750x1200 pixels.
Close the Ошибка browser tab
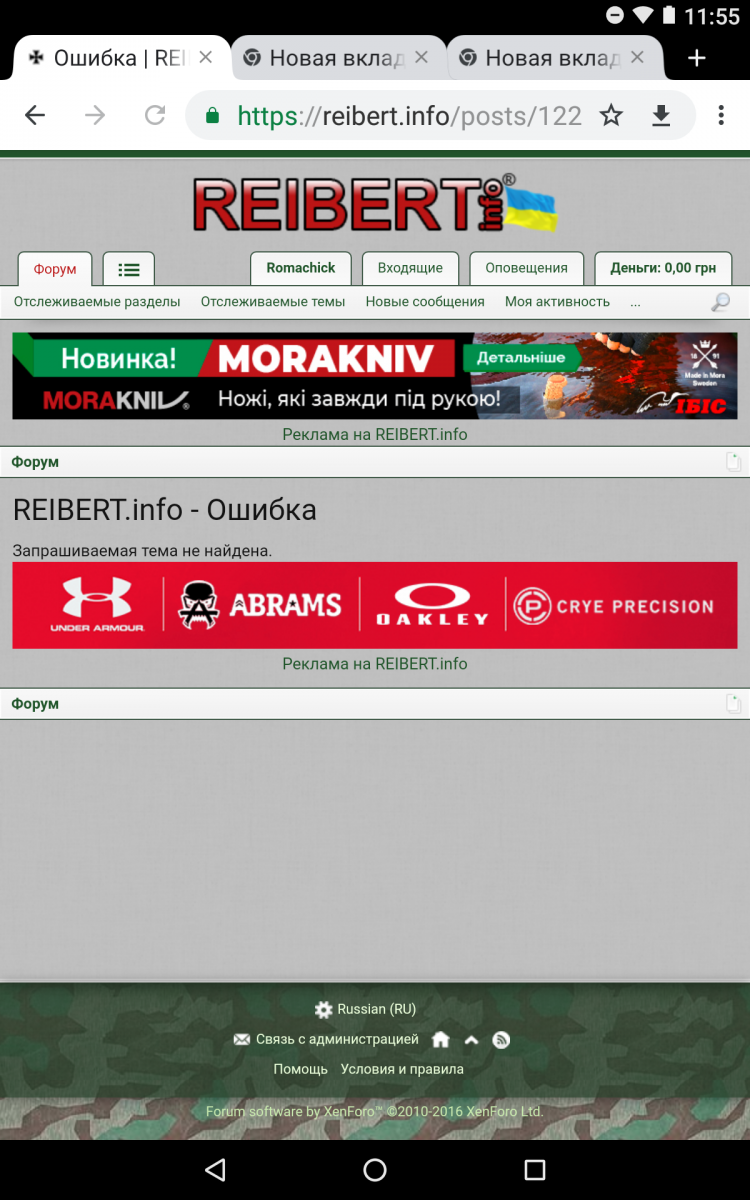(x=206, y=58)
